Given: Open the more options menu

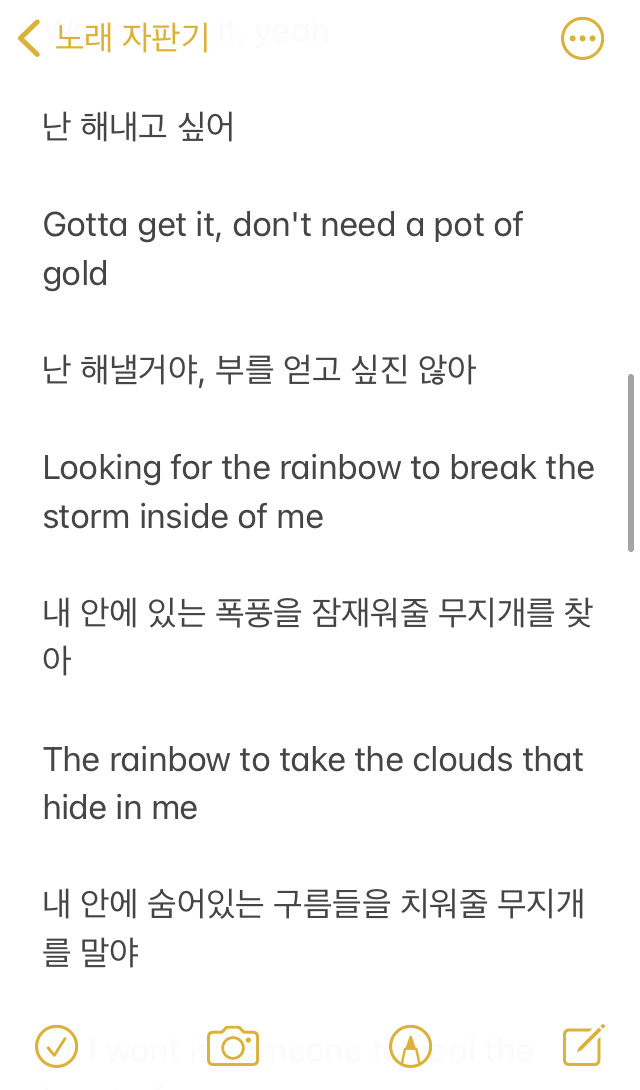Looking at the screenshot, I should pyautogui.click(x=582, y=39).
